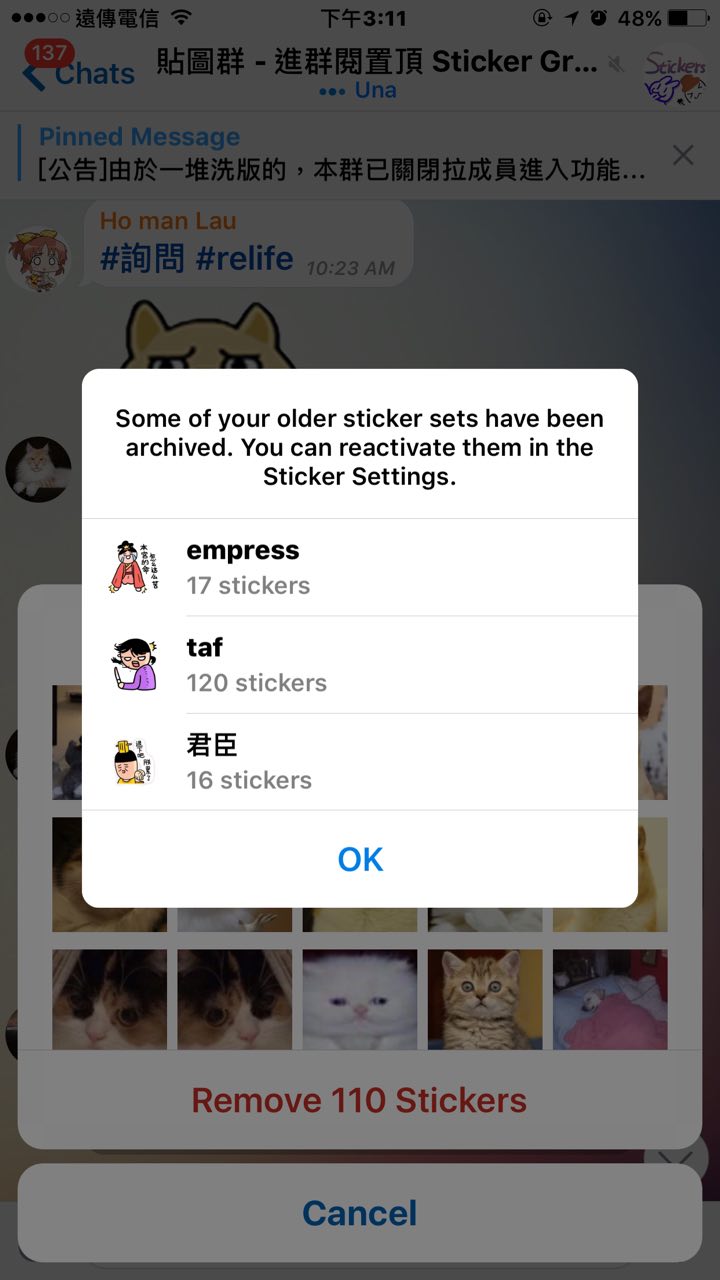Cancel the sticker action sheet
This screenshot has width=720, height=1280.
coord(359,1213)
